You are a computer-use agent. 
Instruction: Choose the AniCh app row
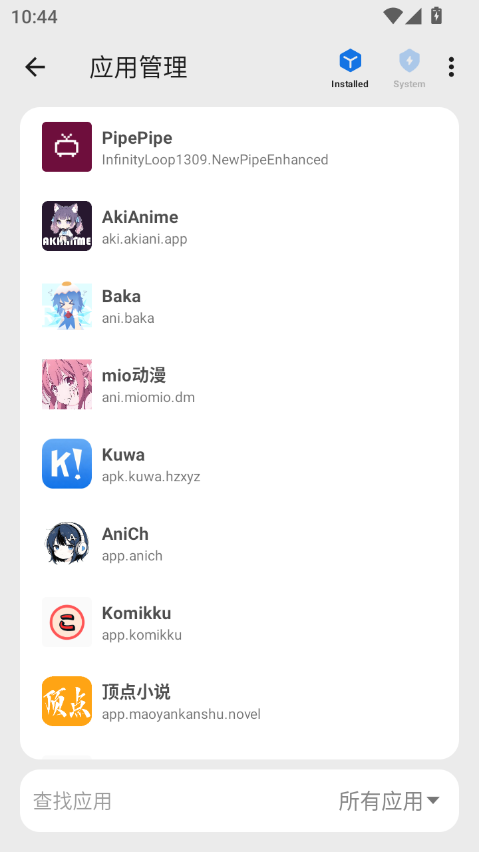click(x=240, y=543)
